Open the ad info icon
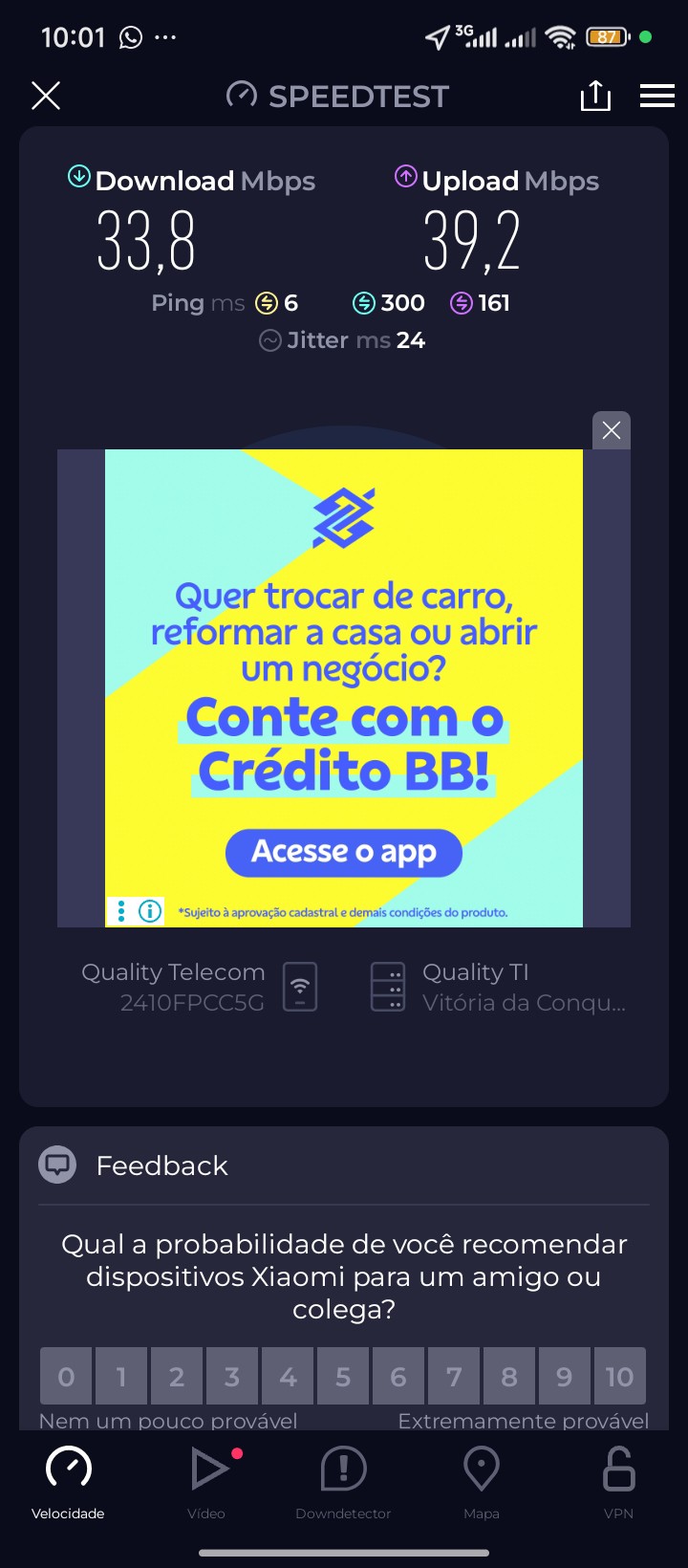 click(150, 911)
